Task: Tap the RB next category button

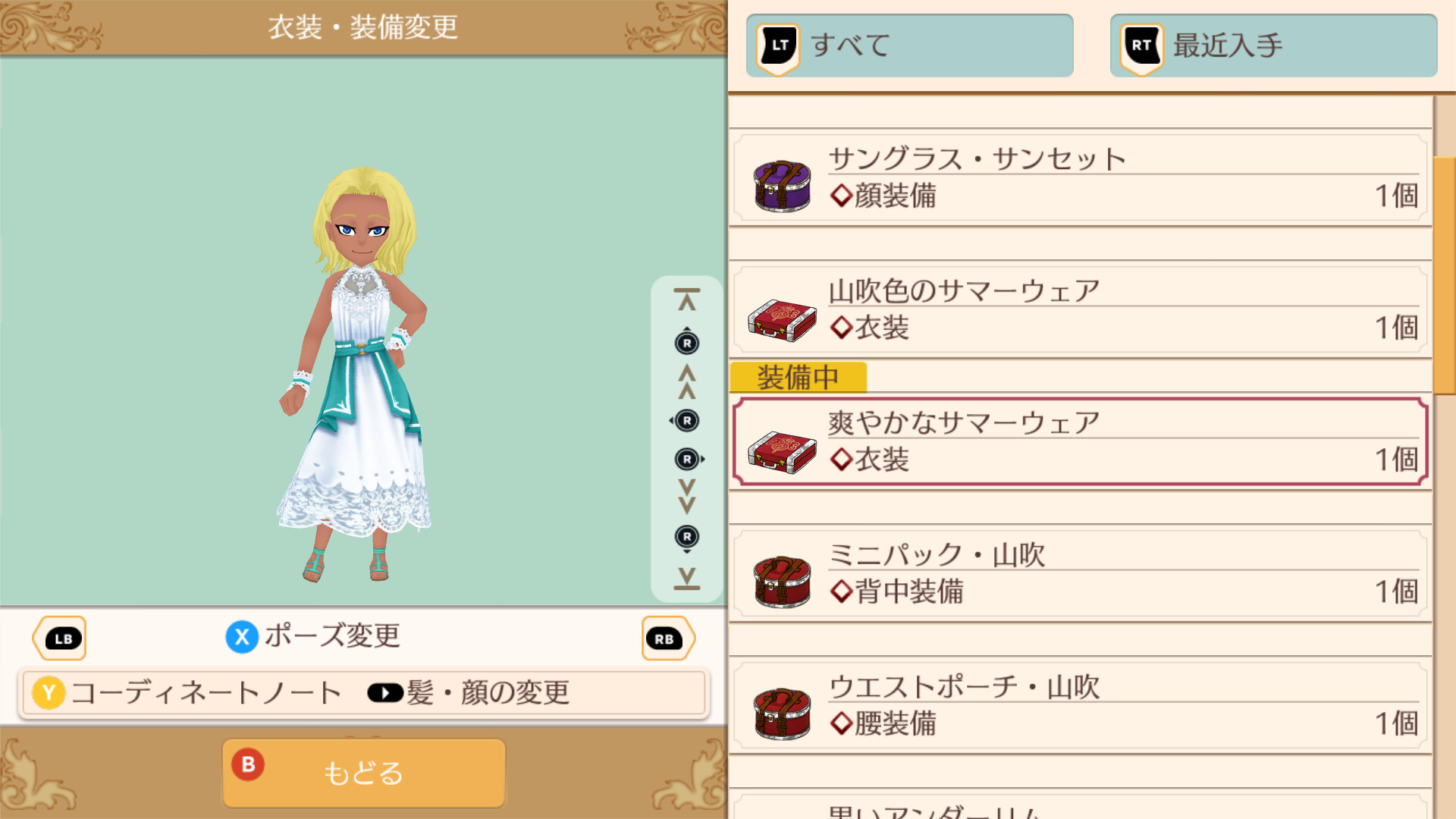Action: point(666,639)
